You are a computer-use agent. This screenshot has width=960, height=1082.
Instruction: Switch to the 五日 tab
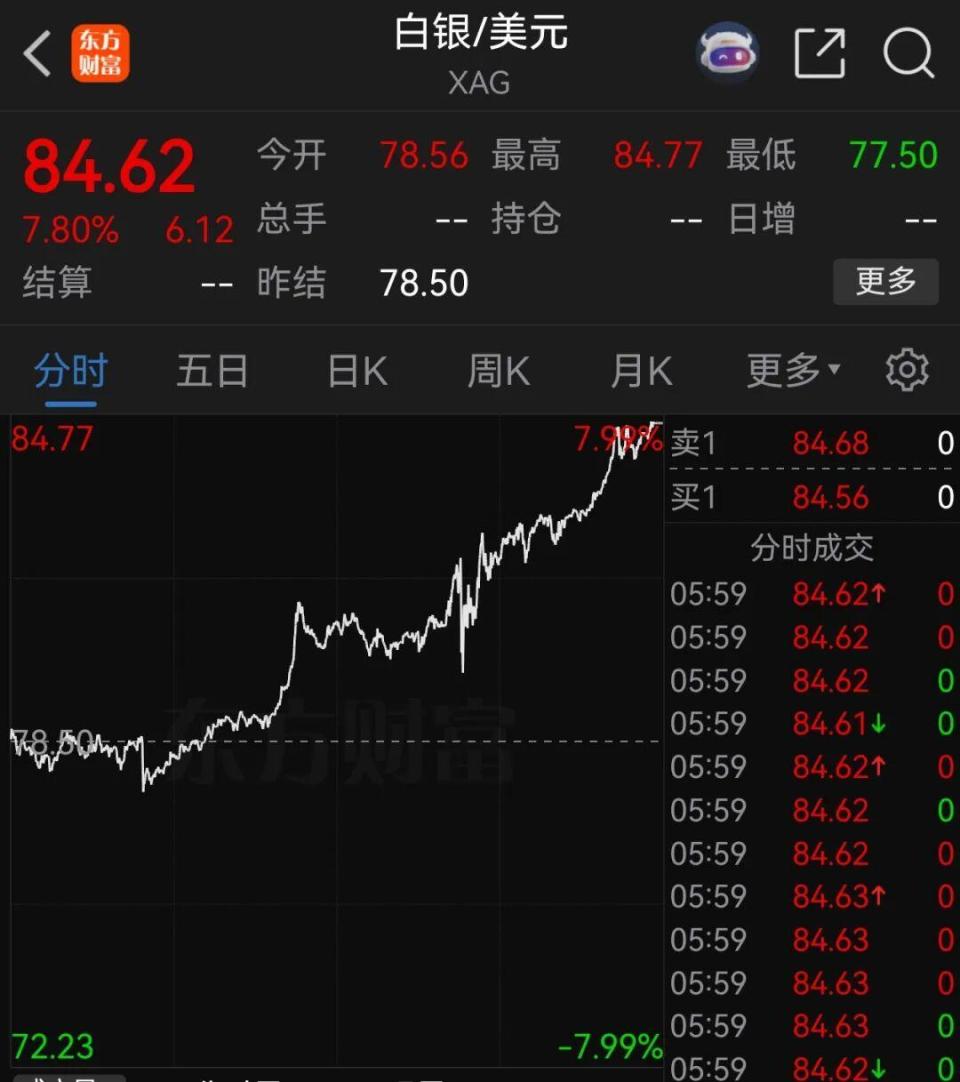[212, 369]
